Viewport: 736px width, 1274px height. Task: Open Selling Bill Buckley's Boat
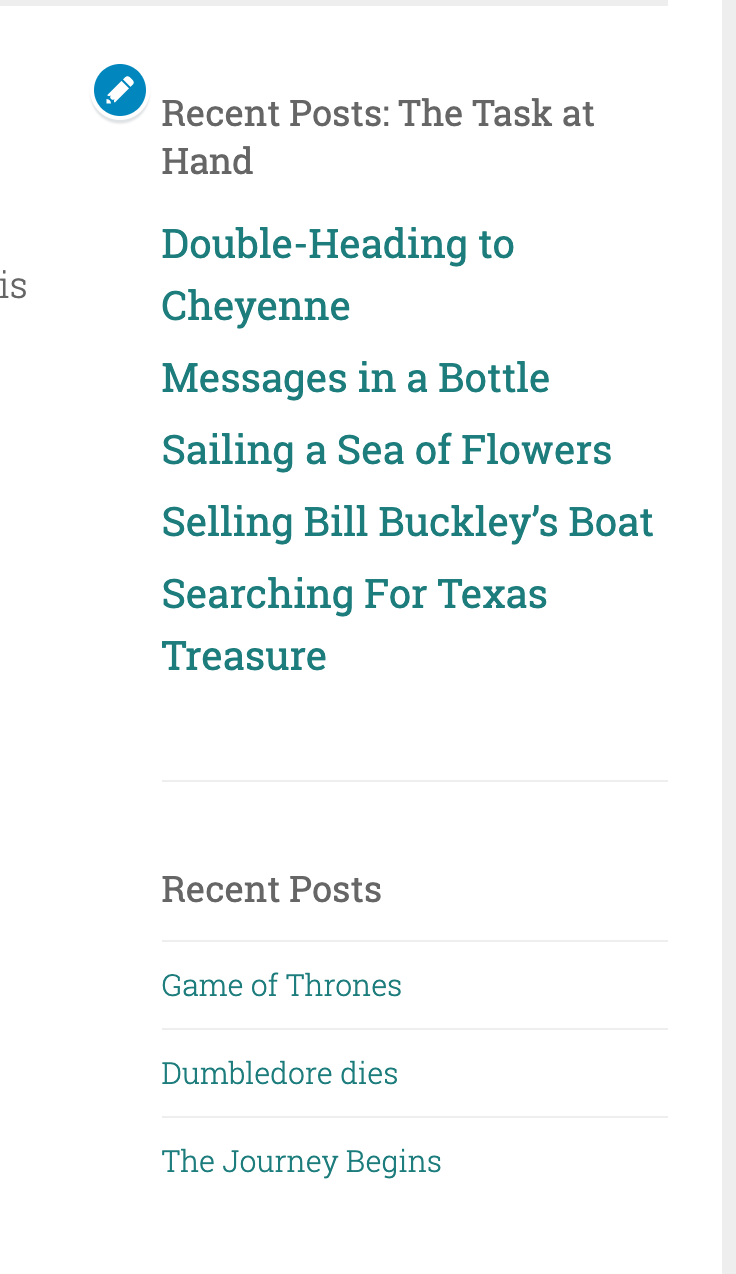tap(408, 522)
